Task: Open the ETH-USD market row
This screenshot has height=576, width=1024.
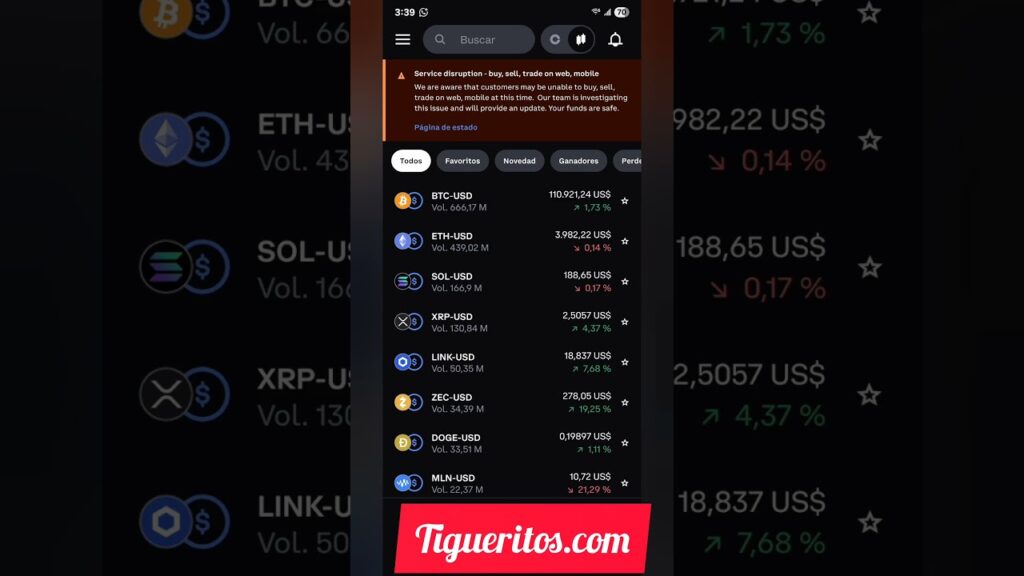Action: (x=500, y=241)
